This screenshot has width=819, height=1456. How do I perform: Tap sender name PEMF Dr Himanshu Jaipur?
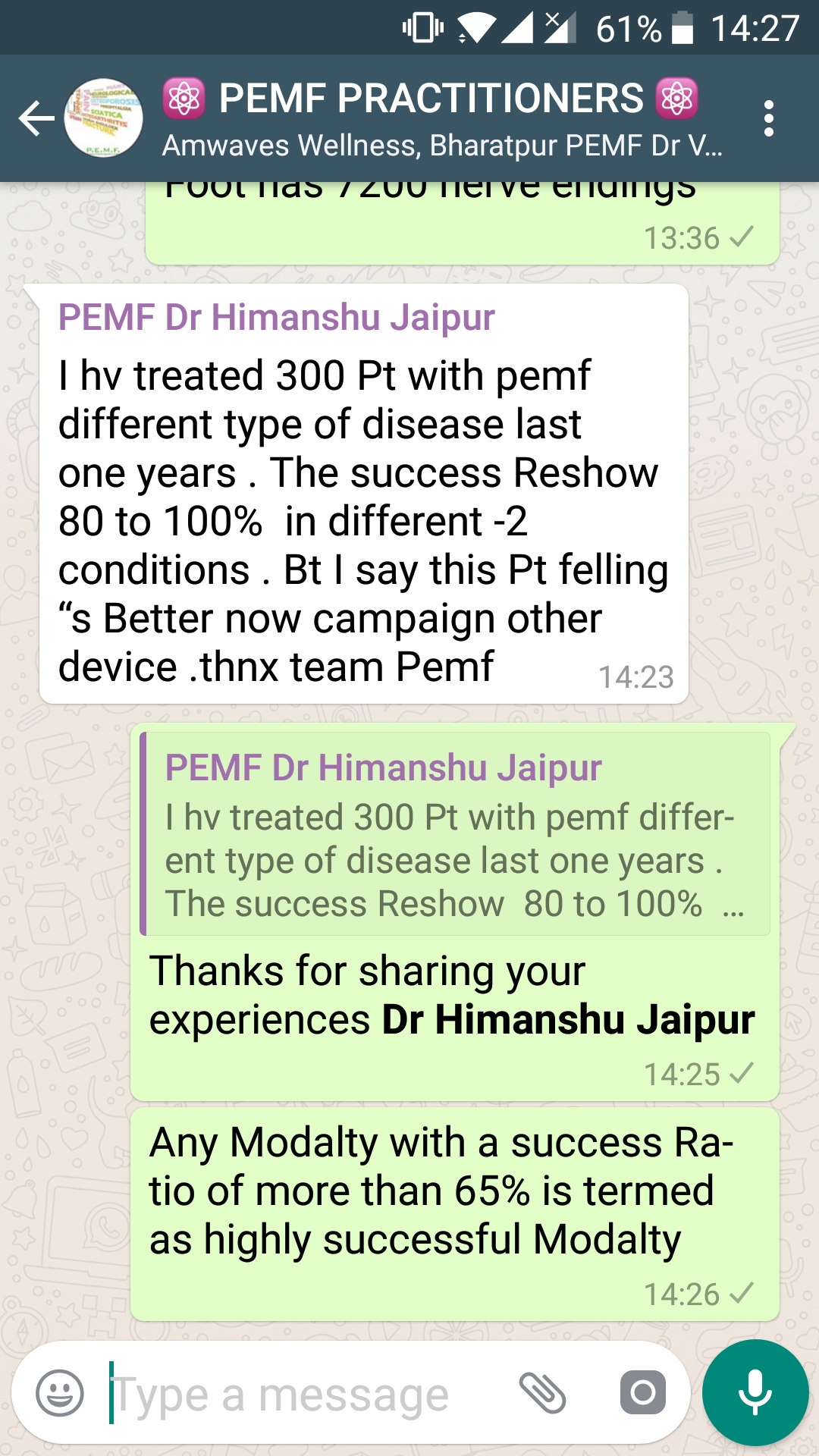click(x=276, y=317)
